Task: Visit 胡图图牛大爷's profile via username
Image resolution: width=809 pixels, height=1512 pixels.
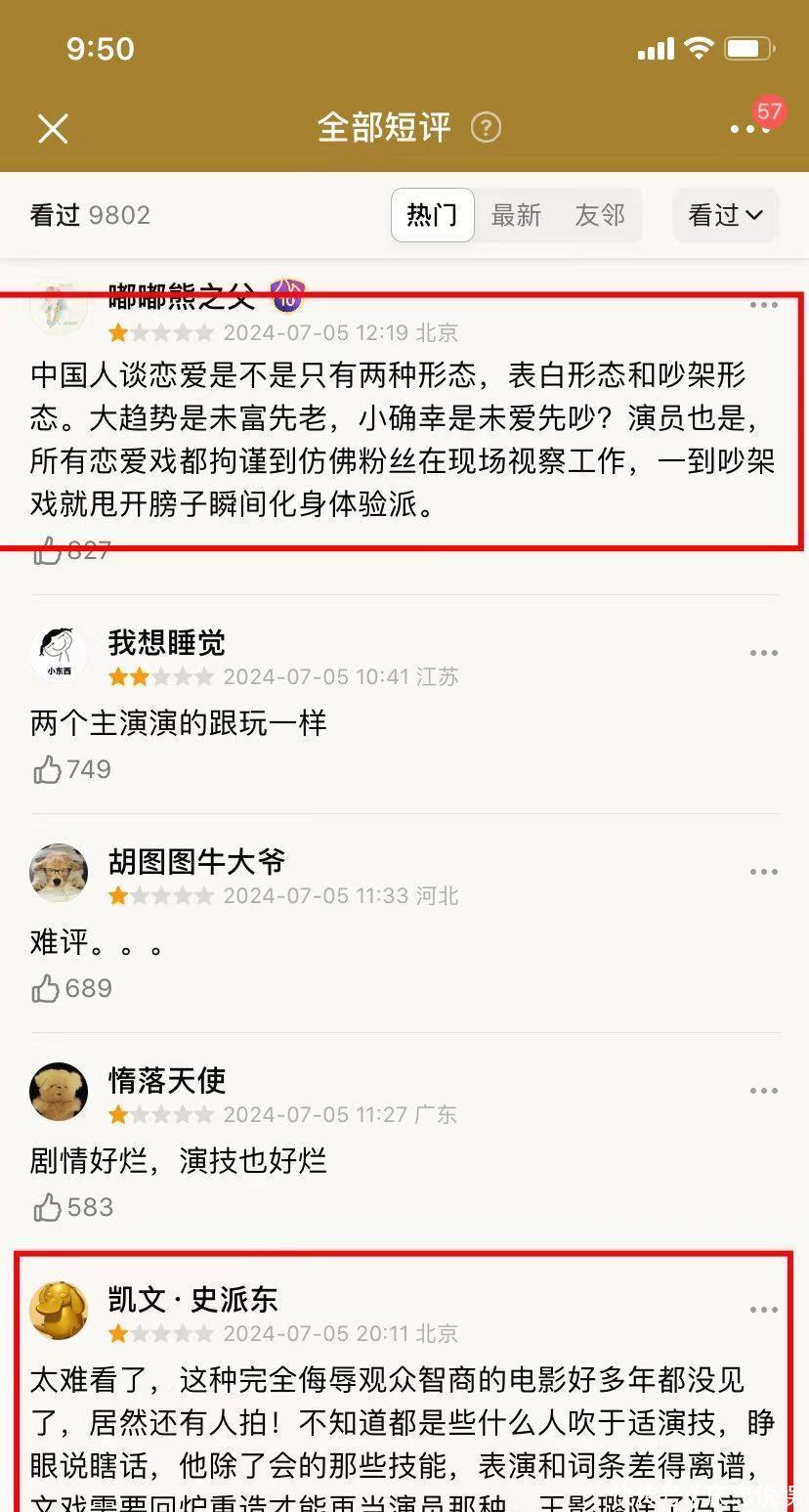Action: 196,861
